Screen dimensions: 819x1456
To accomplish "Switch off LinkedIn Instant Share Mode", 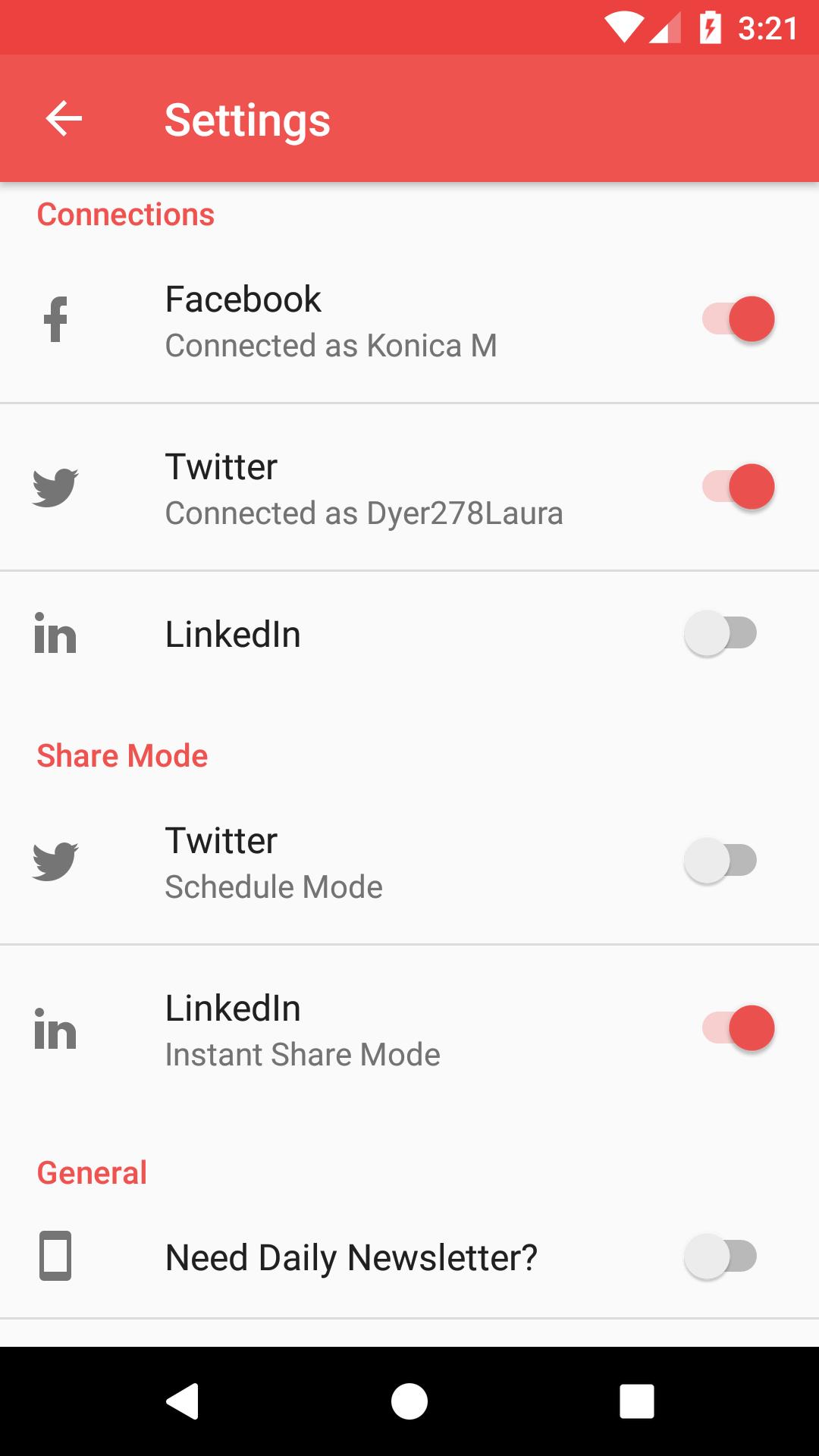I will point(737,1028).
